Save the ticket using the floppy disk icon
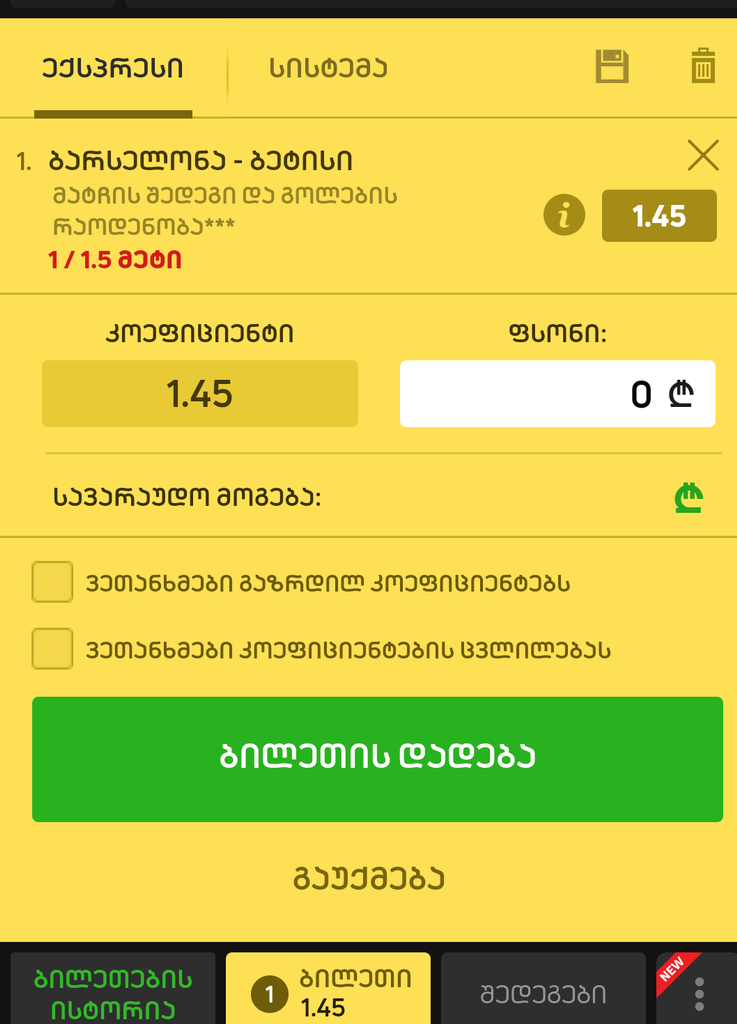This screenshot has height=1024, width=737. pyautogui.click(x=613, y=66)
